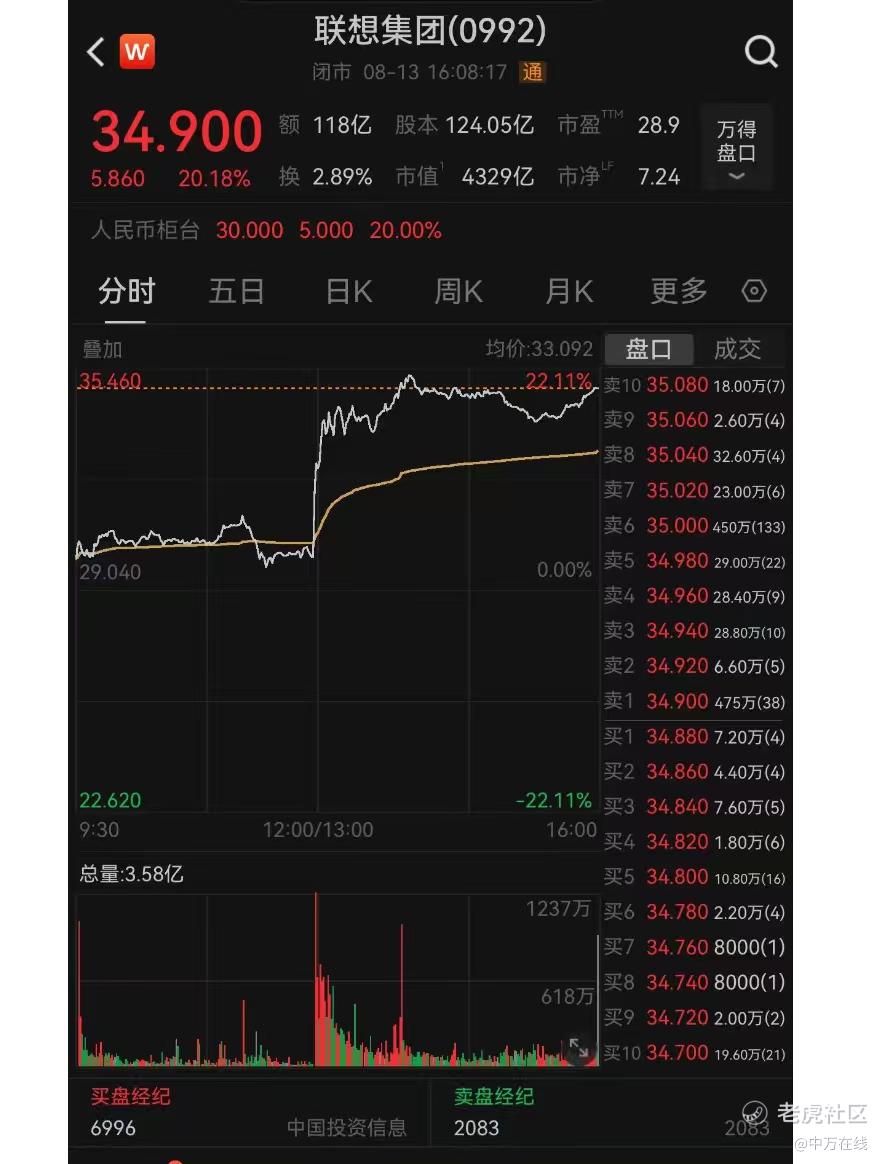
Task: Switch to the 盘口 order book tab
Action: point(649,349)
